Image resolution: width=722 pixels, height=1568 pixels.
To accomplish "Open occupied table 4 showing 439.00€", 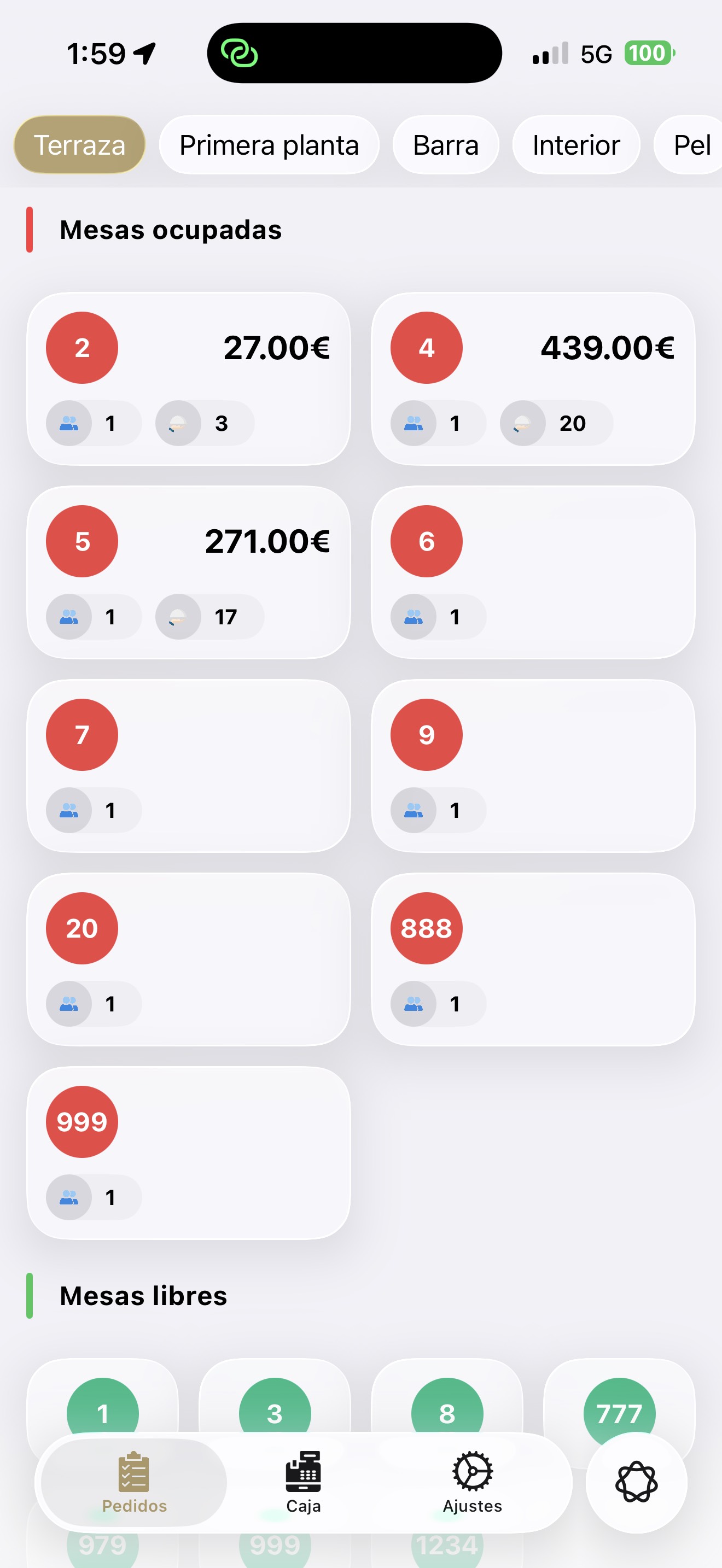I will tap(534, 377).
